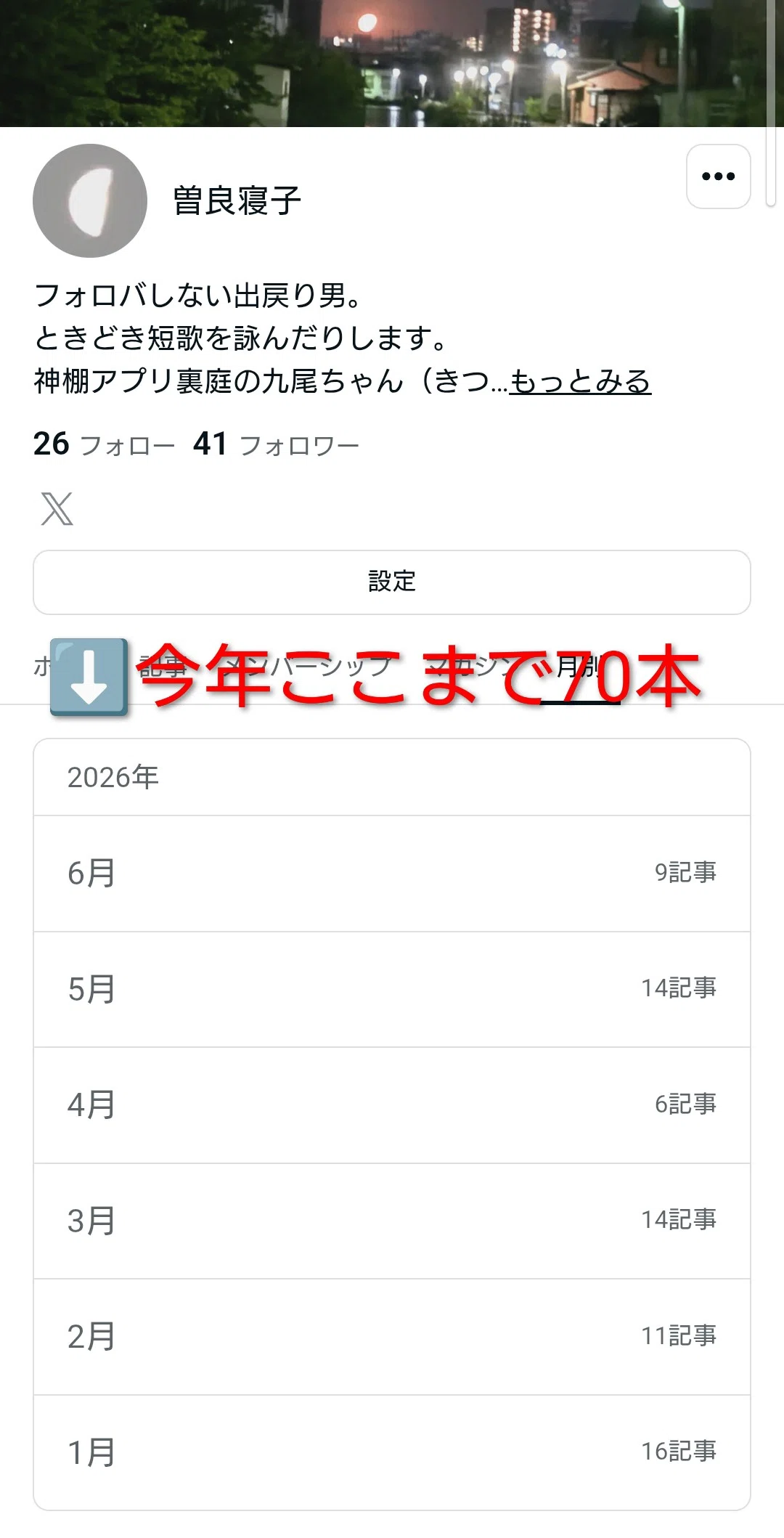This screenshot has width=784, height=1538.
Task: Open 2月 with 11 articles
Action: point(392,1337)
